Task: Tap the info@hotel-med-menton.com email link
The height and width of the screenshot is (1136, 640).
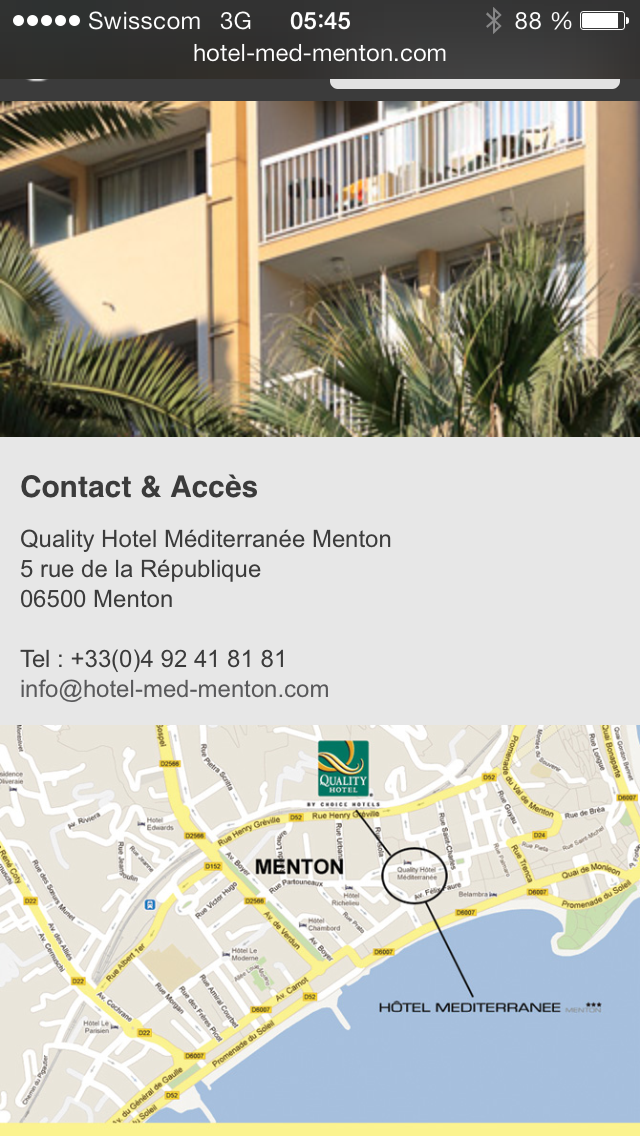Action: tap(175, 689)
